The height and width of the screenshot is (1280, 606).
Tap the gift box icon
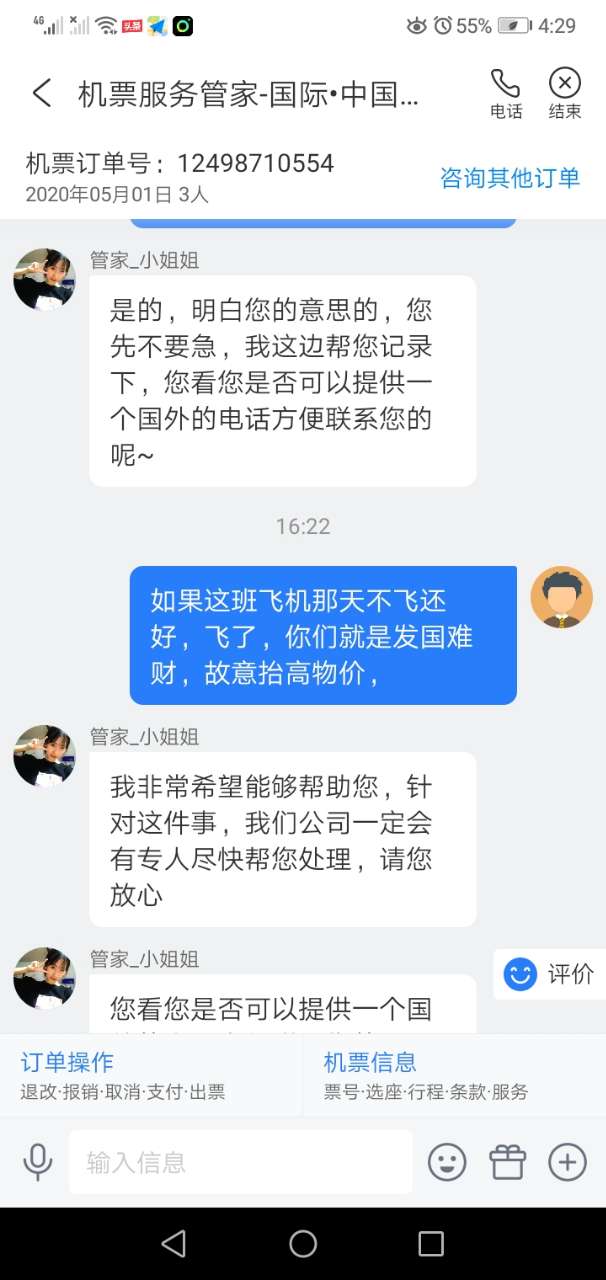tap(507, 1162)
